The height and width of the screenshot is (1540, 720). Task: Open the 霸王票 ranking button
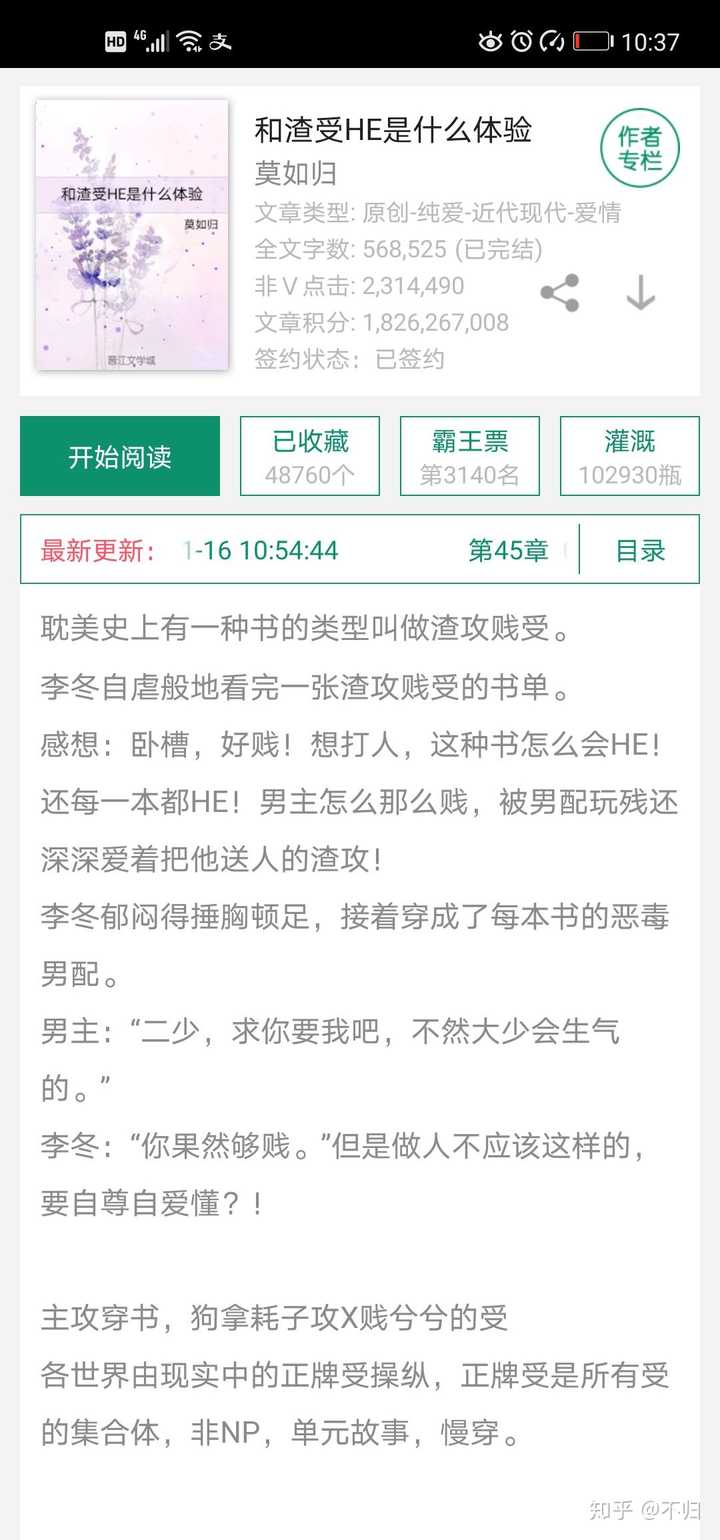pyautogui.click(x=470, y=457)
